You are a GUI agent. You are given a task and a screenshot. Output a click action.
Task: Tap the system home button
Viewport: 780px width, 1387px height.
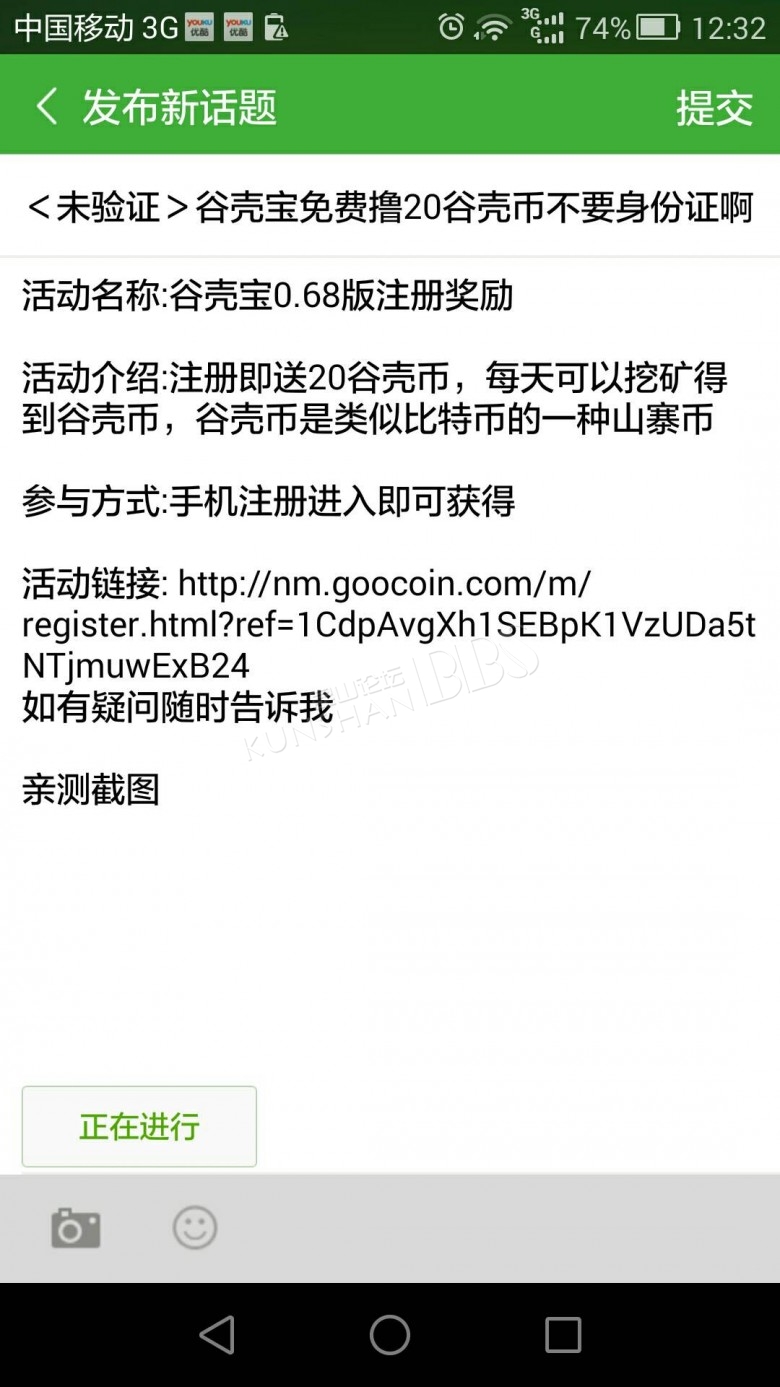click(x=389, y=1334)
